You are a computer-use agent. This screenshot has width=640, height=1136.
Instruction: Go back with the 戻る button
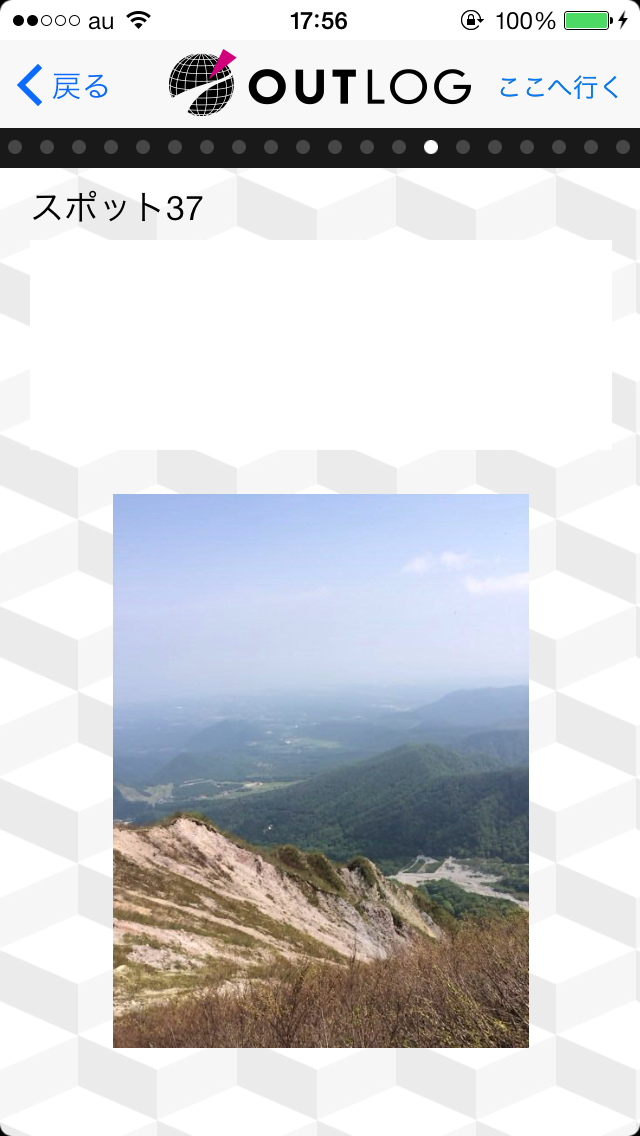click(x=63, y=86)
